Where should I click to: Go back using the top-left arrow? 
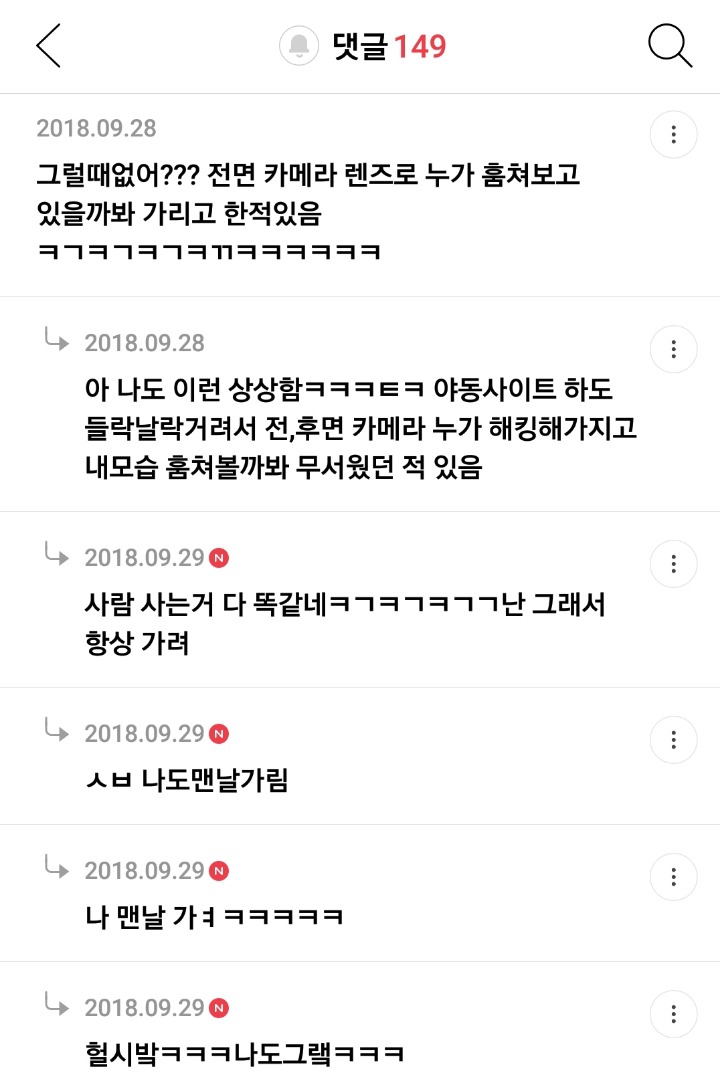48,46
